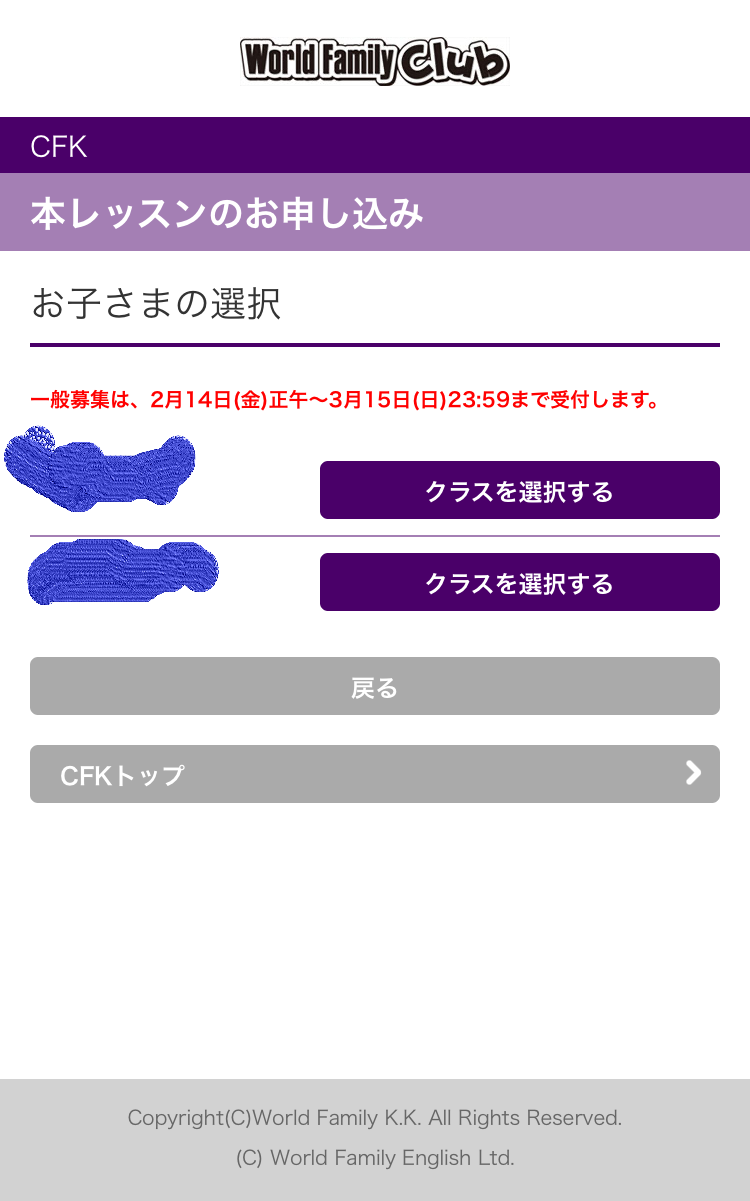Click the gray footer background area
Screen dimensions: 750x1201
(375, 1090)
